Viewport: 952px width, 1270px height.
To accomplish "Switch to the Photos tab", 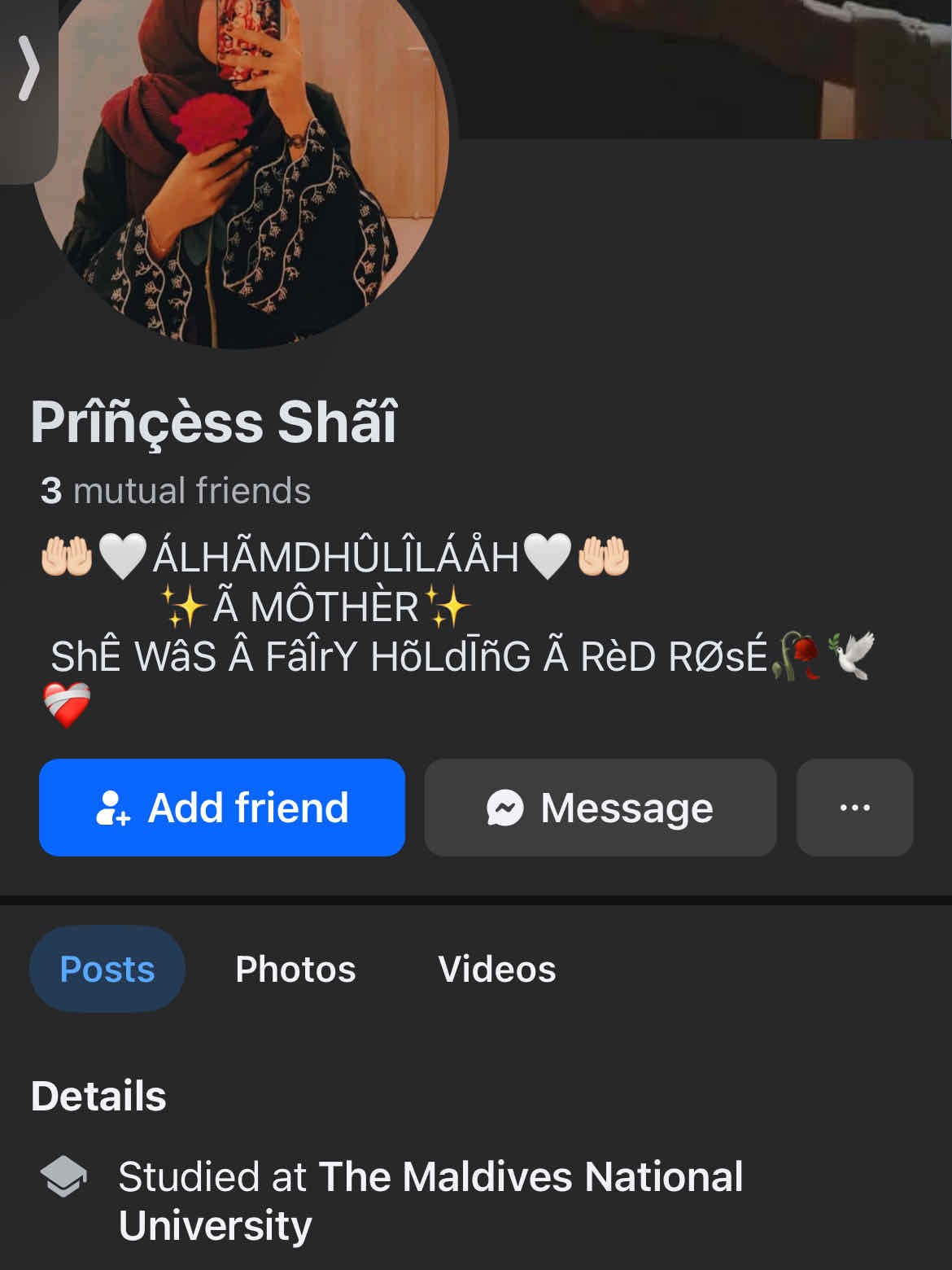I will 295,969.
